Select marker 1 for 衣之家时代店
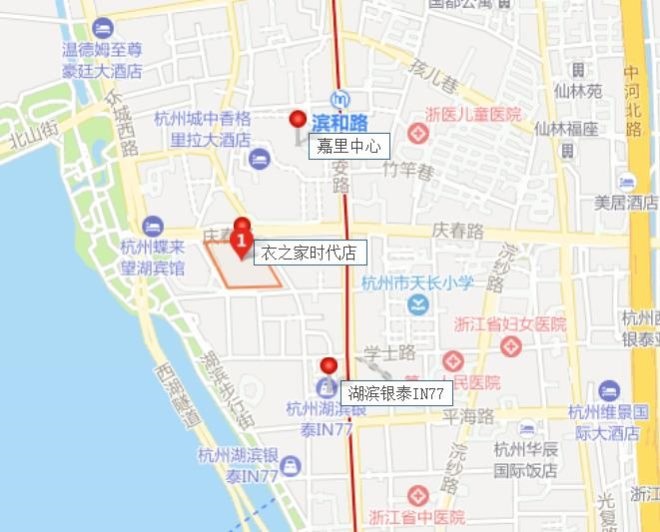This screenshot has width=660, height=532. (x=241, y=241)
